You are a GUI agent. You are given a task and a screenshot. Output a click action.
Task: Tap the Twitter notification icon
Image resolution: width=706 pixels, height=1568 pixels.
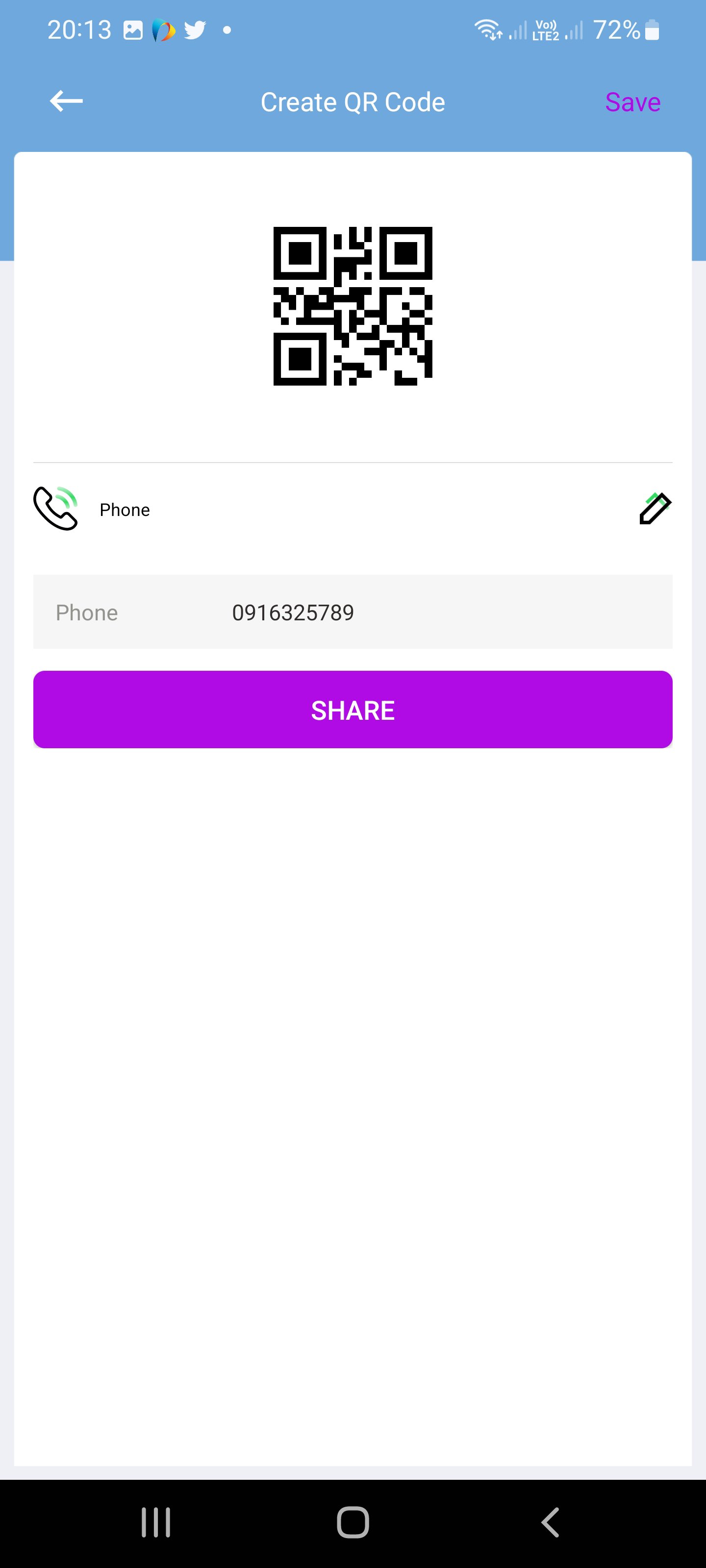(x=195, y=27)
